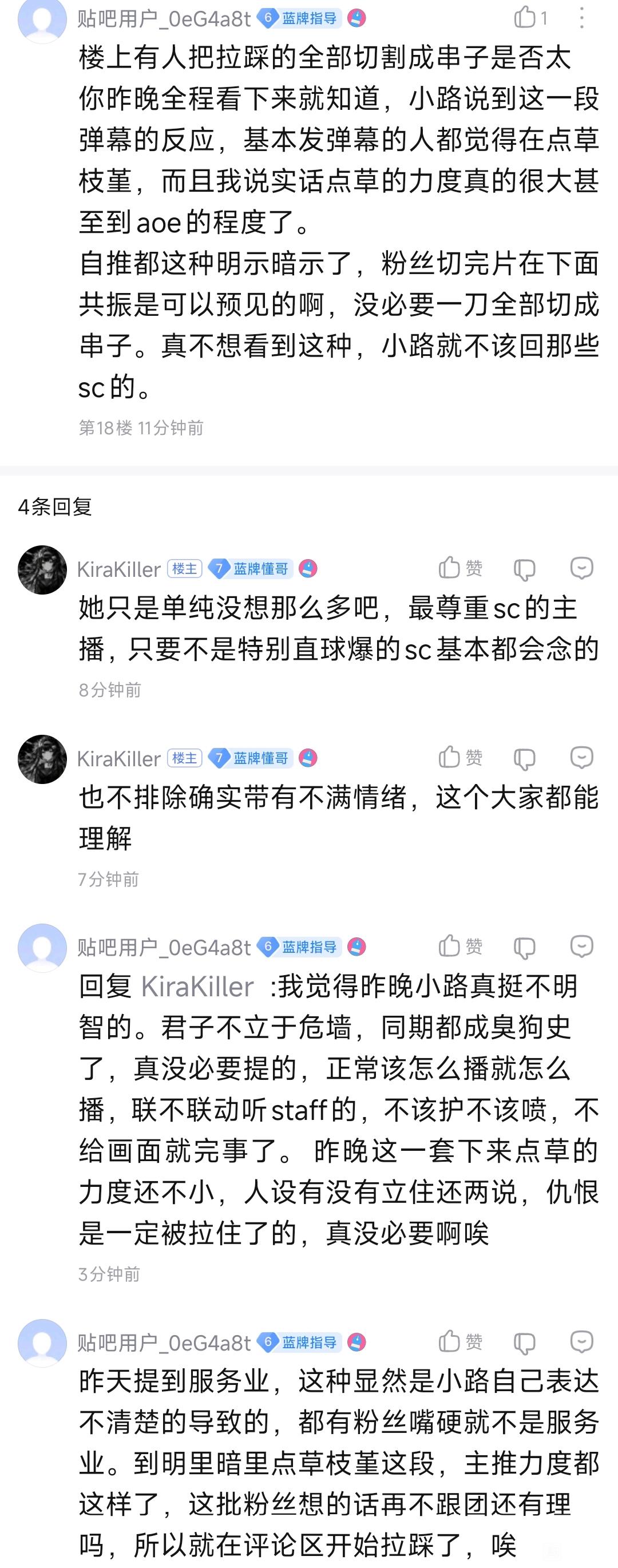Reply to the comment posted 3分钟前
The height and width of the screenshot is (1568, 618).
point(581,946)
